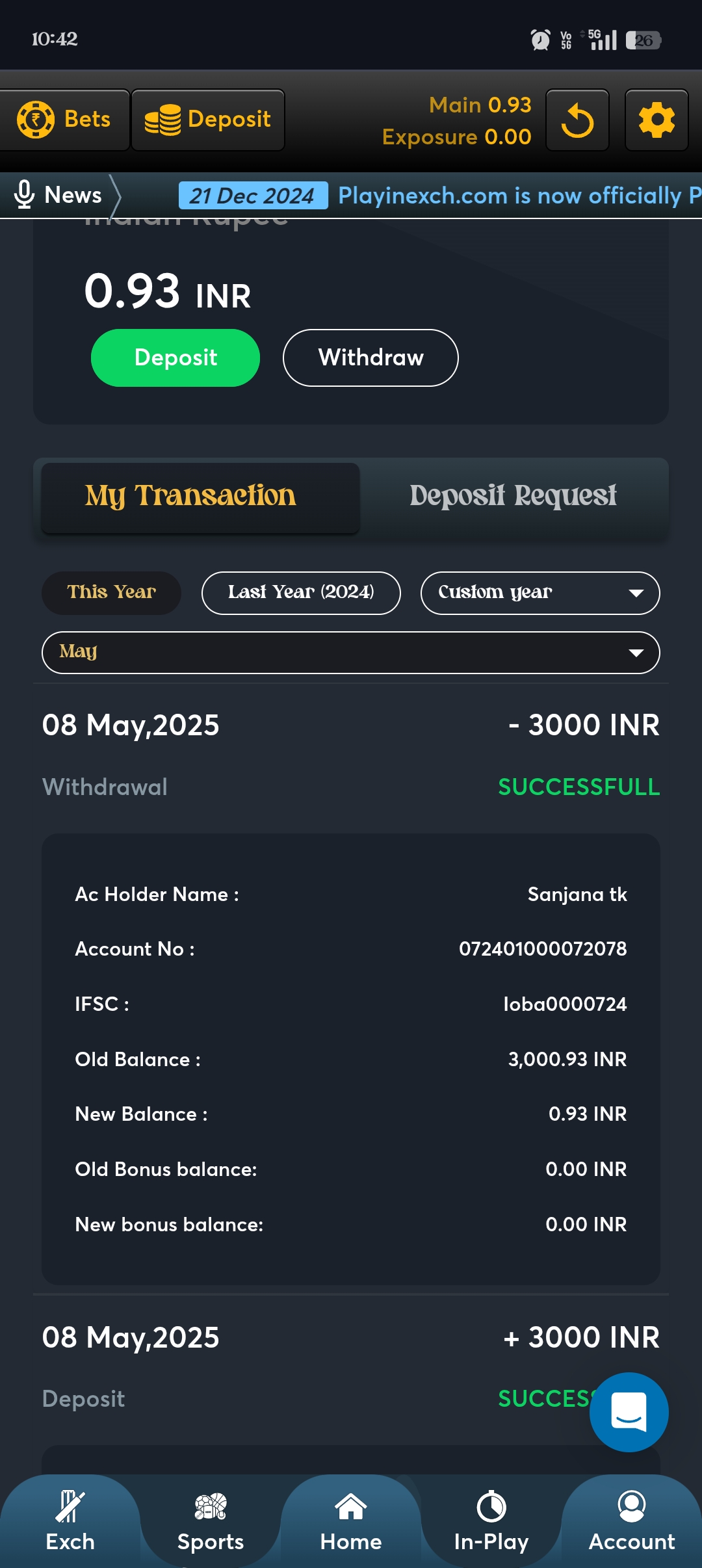Open the settings gear
Image resolution: width=702 pixels, height=1568 pixels.
pos(656,120)
